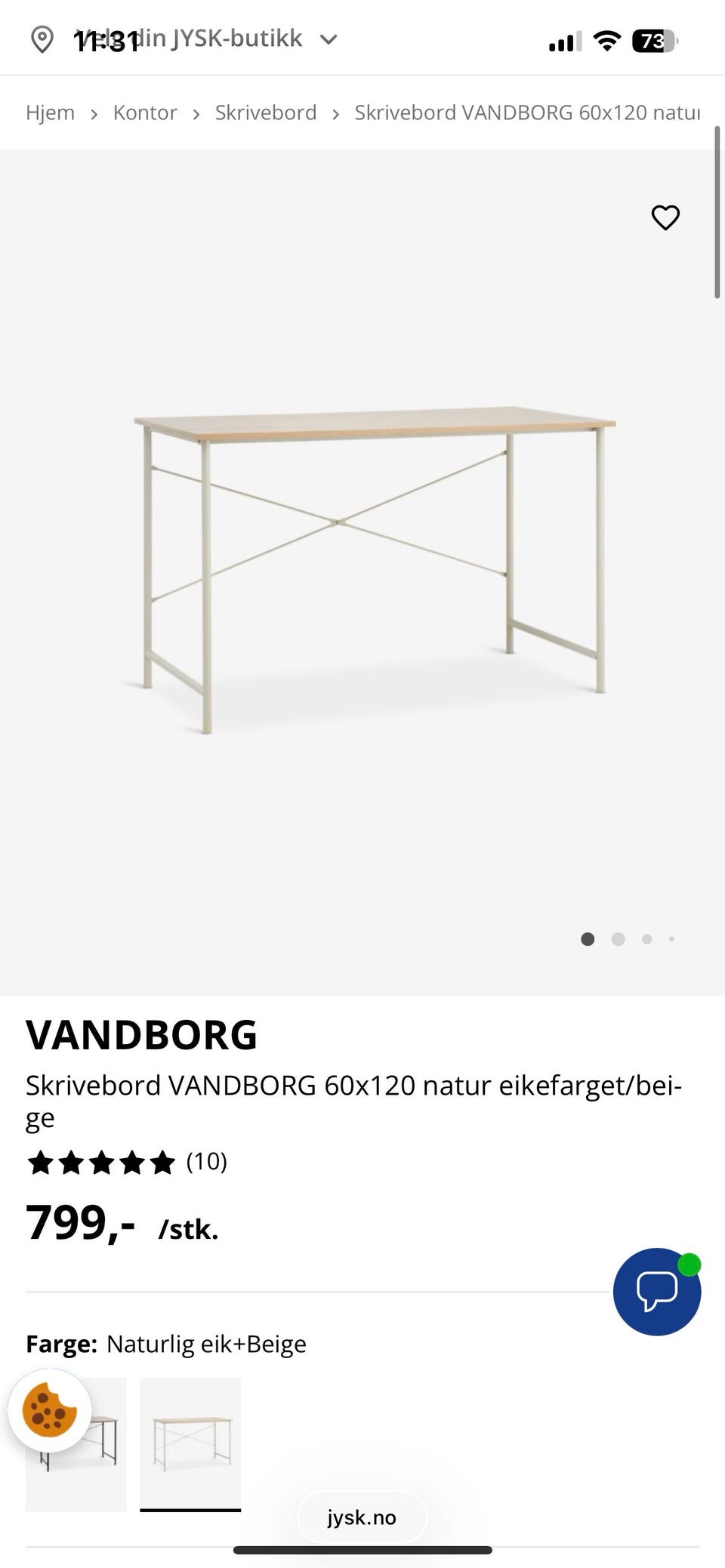Tap the five-star rating with 10 reviews

tap(127, 1163)
